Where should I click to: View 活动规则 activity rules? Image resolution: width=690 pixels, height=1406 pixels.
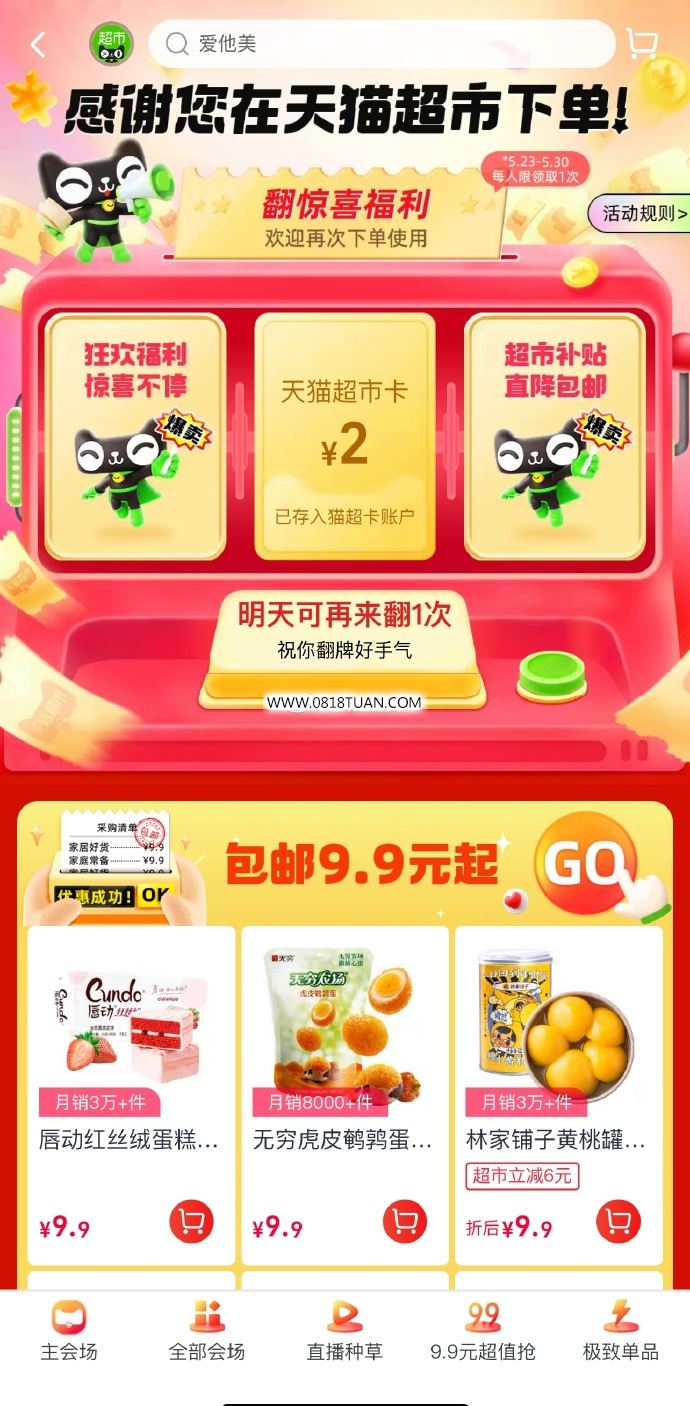640,213
